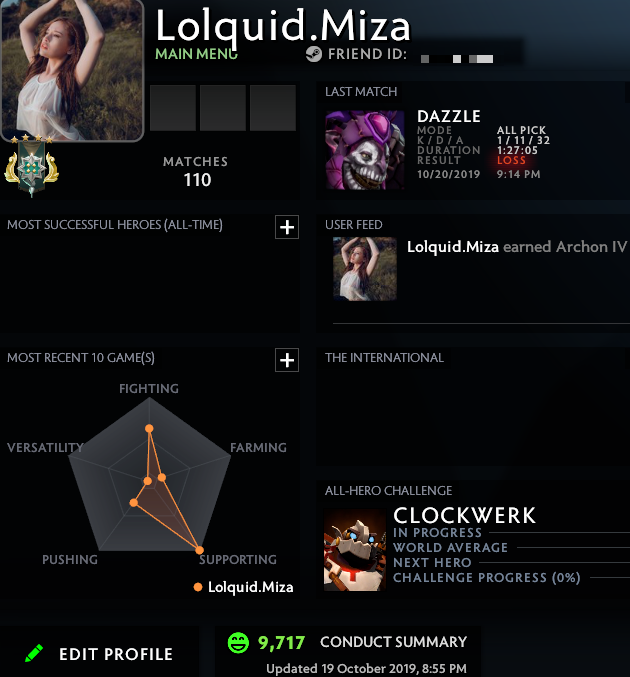This screenshot has width=630, height=677.
Task: Expand Most Recent 10 Games plus icon
Action: pyautogui.click(x=287, y=360)
